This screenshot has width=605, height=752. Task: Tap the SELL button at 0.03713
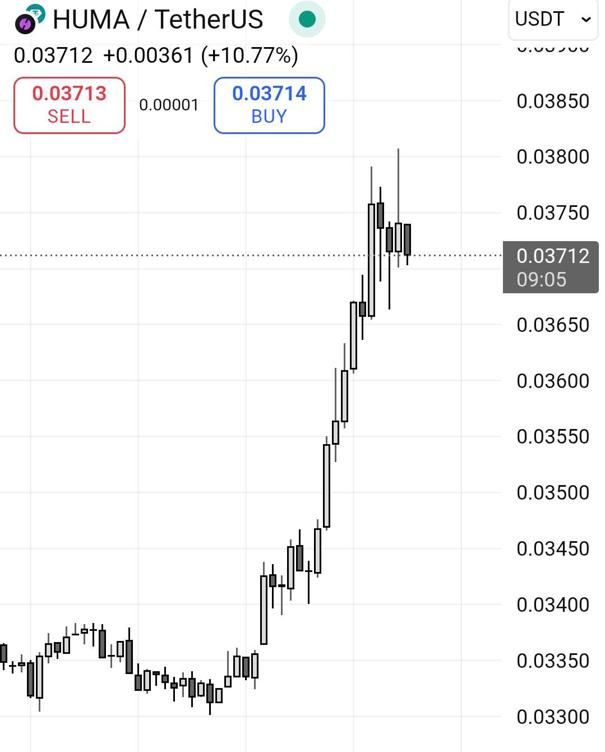point(69,105)
